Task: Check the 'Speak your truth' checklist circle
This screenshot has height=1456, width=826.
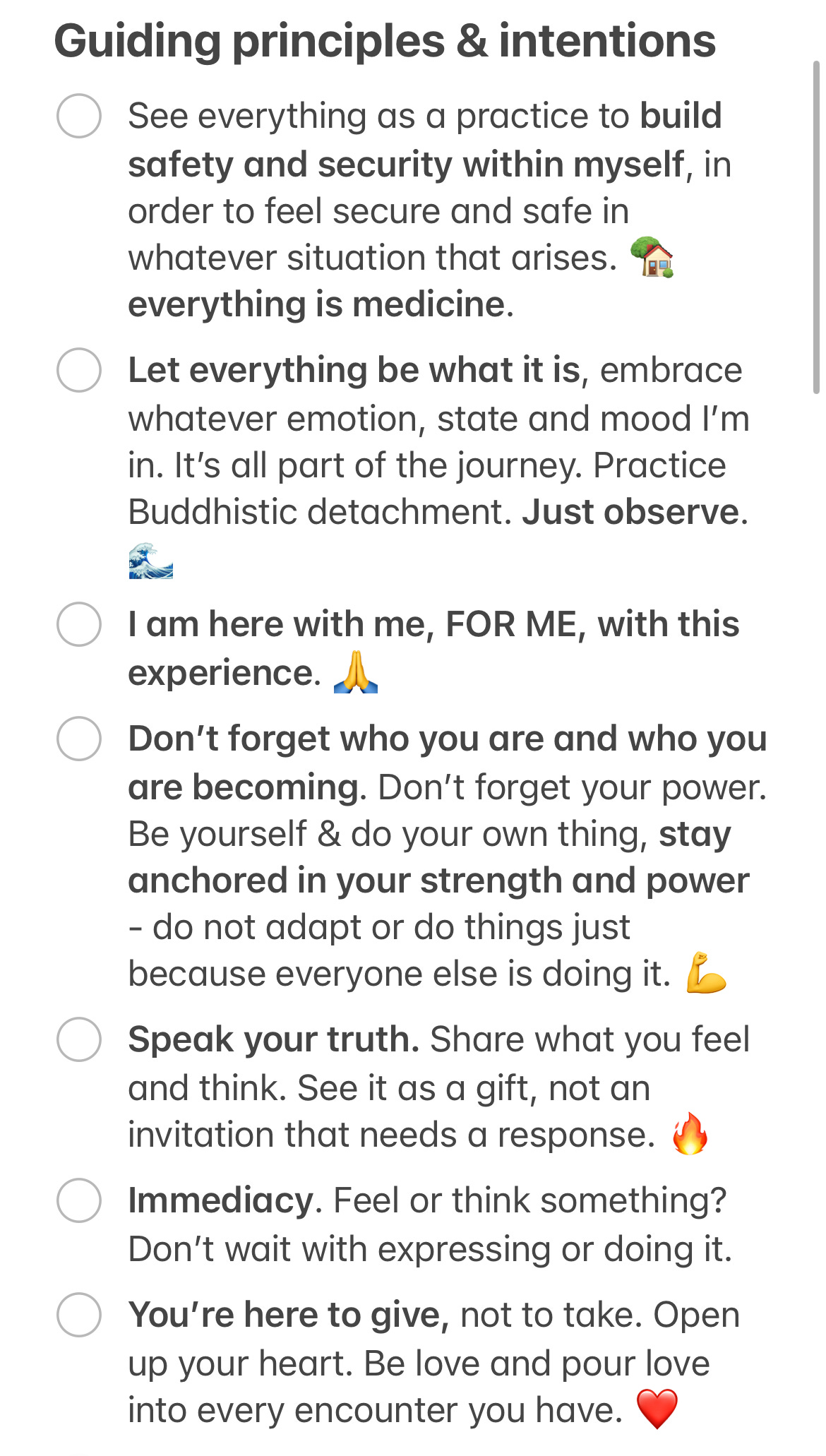Action: (79, 1039)
